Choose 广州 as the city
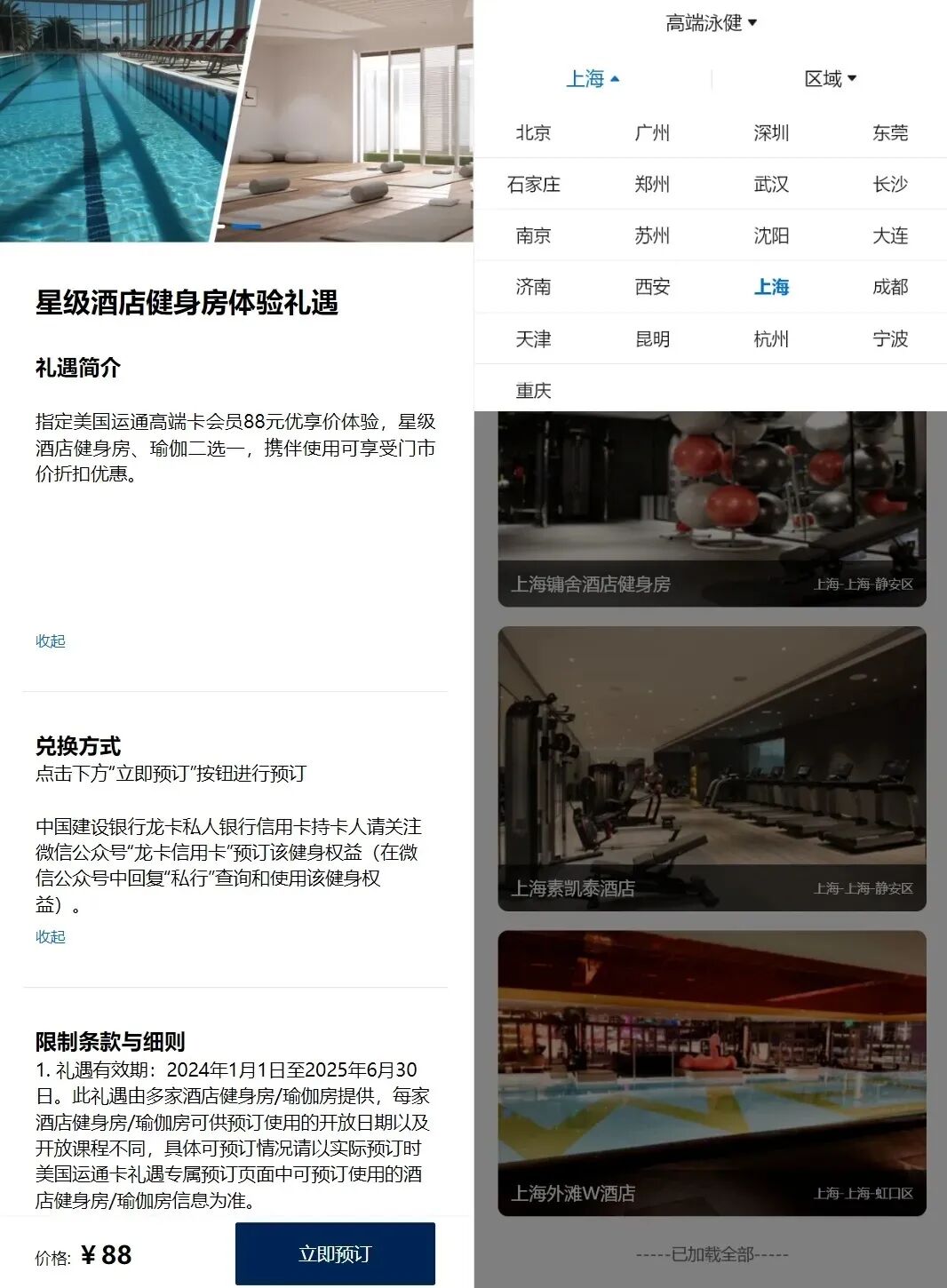Image resolution: width=947 pixels, height=1288 pixels. point(652,133)
